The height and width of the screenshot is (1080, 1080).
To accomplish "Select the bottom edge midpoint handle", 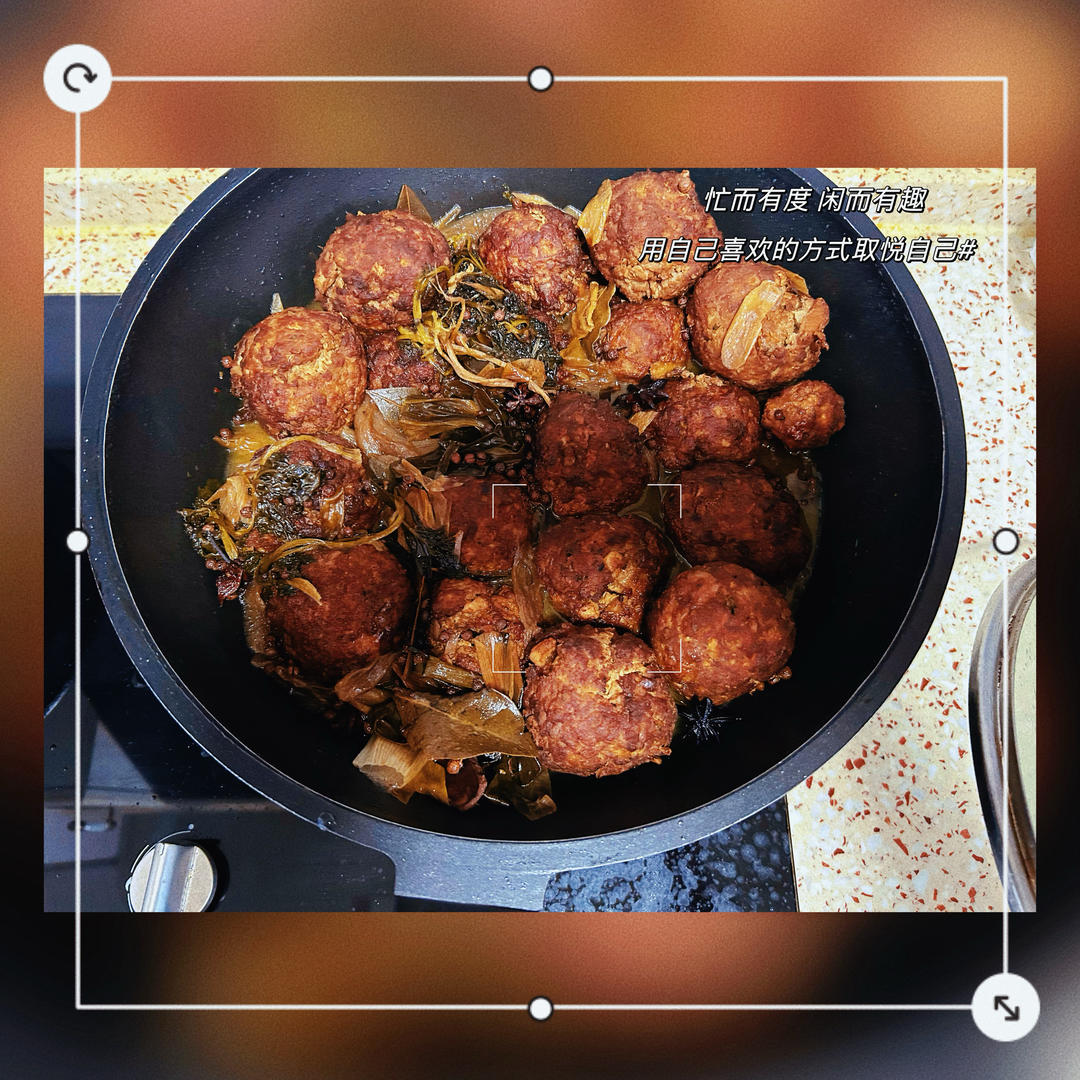I will coord(540,1008).
